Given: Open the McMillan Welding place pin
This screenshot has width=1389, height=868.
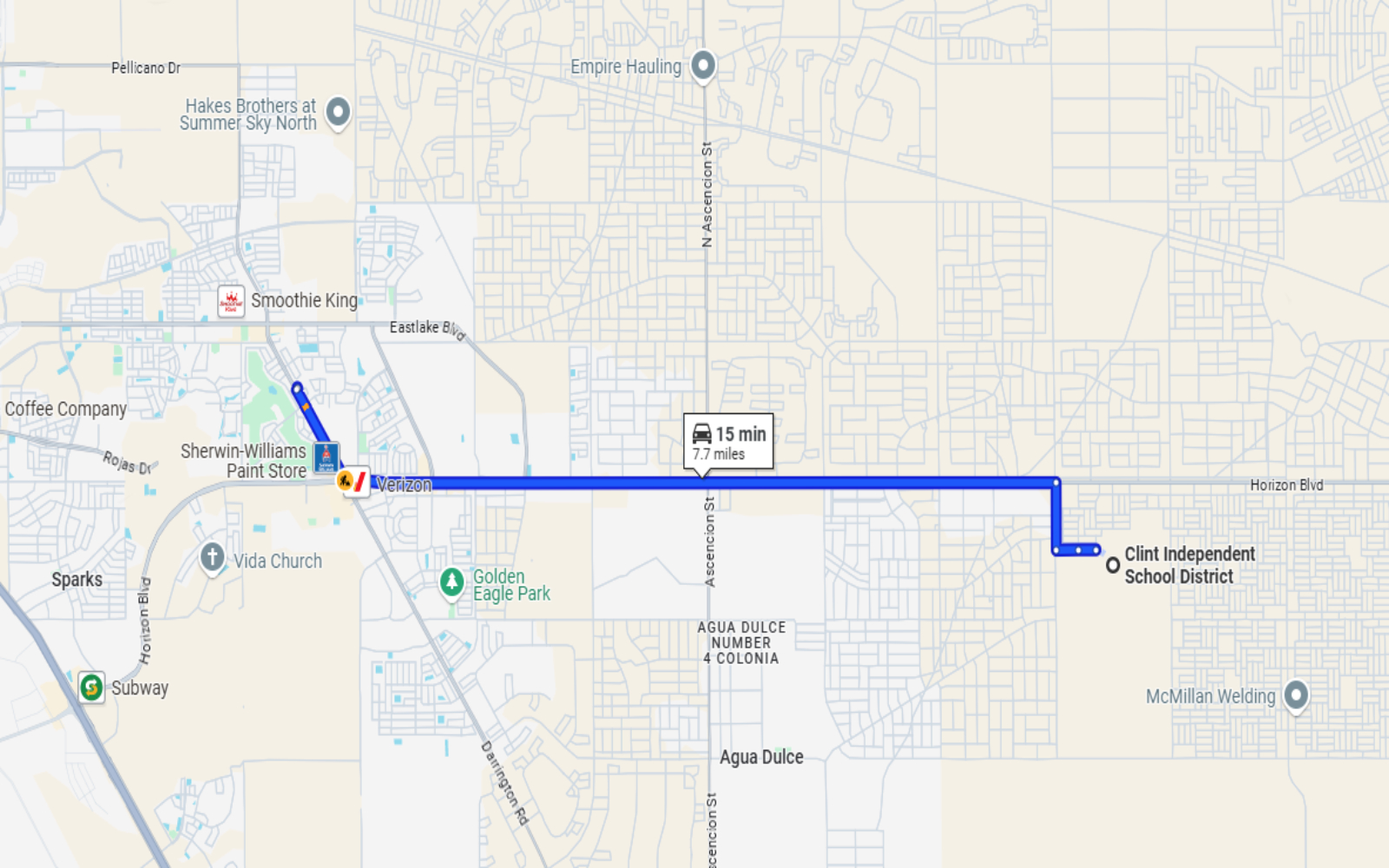Looking at the screenshot, I should pos(1295,694).
